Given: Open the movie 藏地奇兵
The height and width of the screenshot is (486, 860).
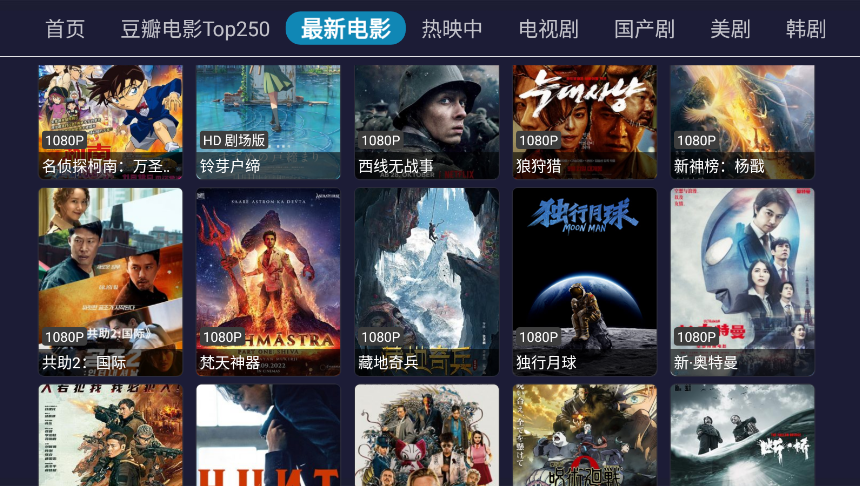Looking at the screenshot, I should pyautogui.click(x=426, y=281).
